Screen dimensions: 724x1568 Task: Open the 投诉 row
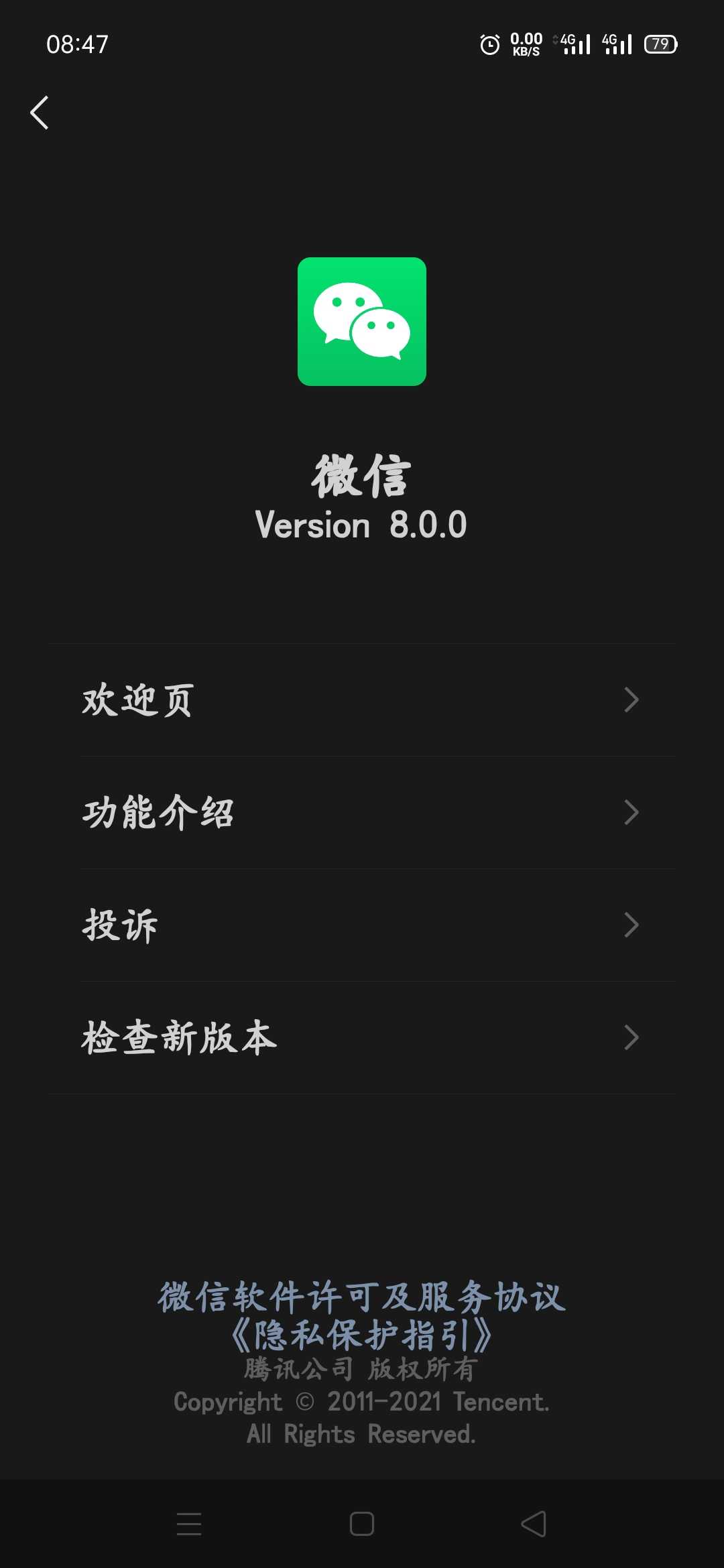point(362,925)
